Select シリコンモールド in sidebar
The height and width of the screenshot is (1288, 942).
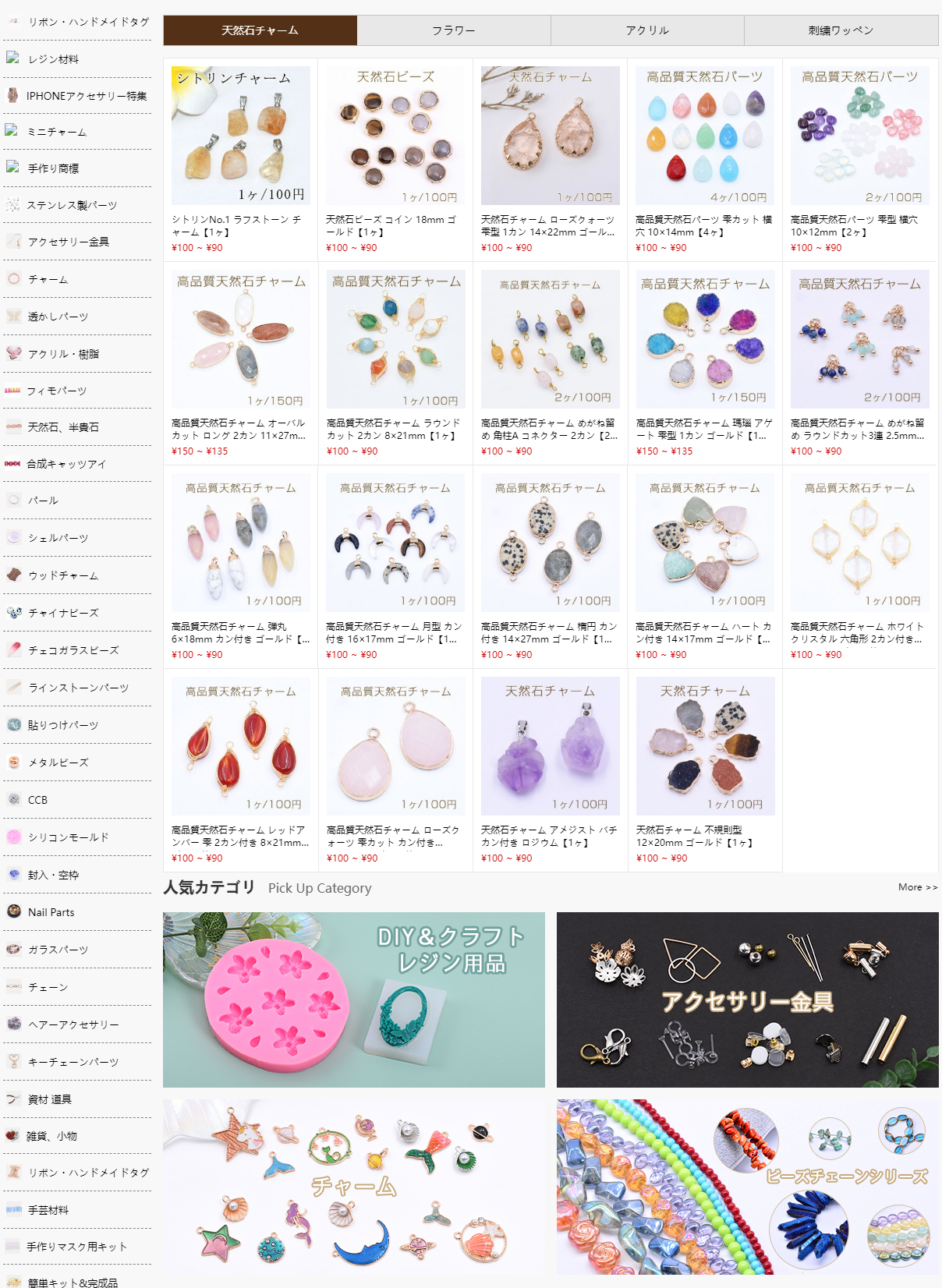pos(69,837)
